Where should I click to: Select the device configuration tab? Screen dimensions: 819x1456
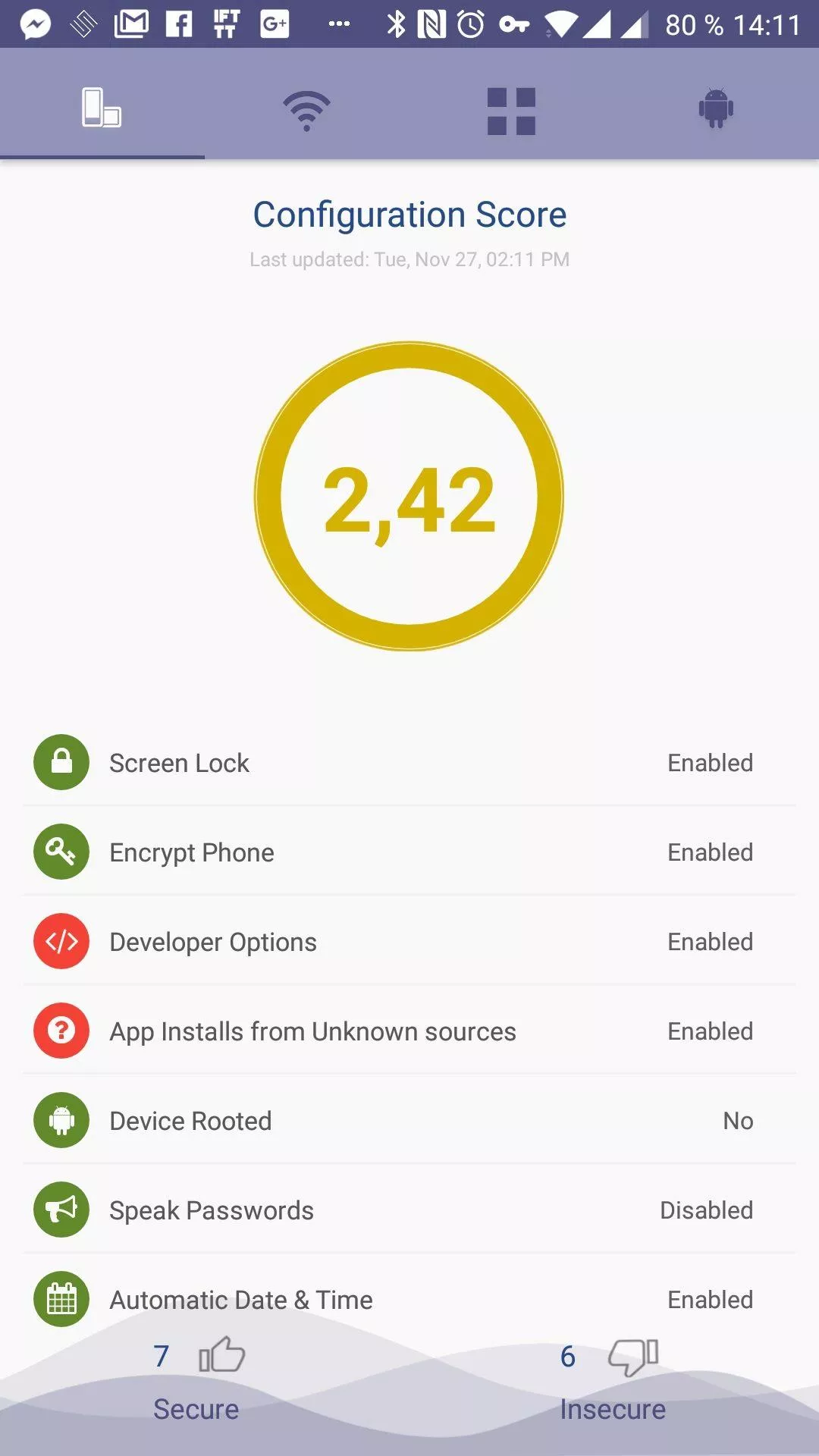102,107
